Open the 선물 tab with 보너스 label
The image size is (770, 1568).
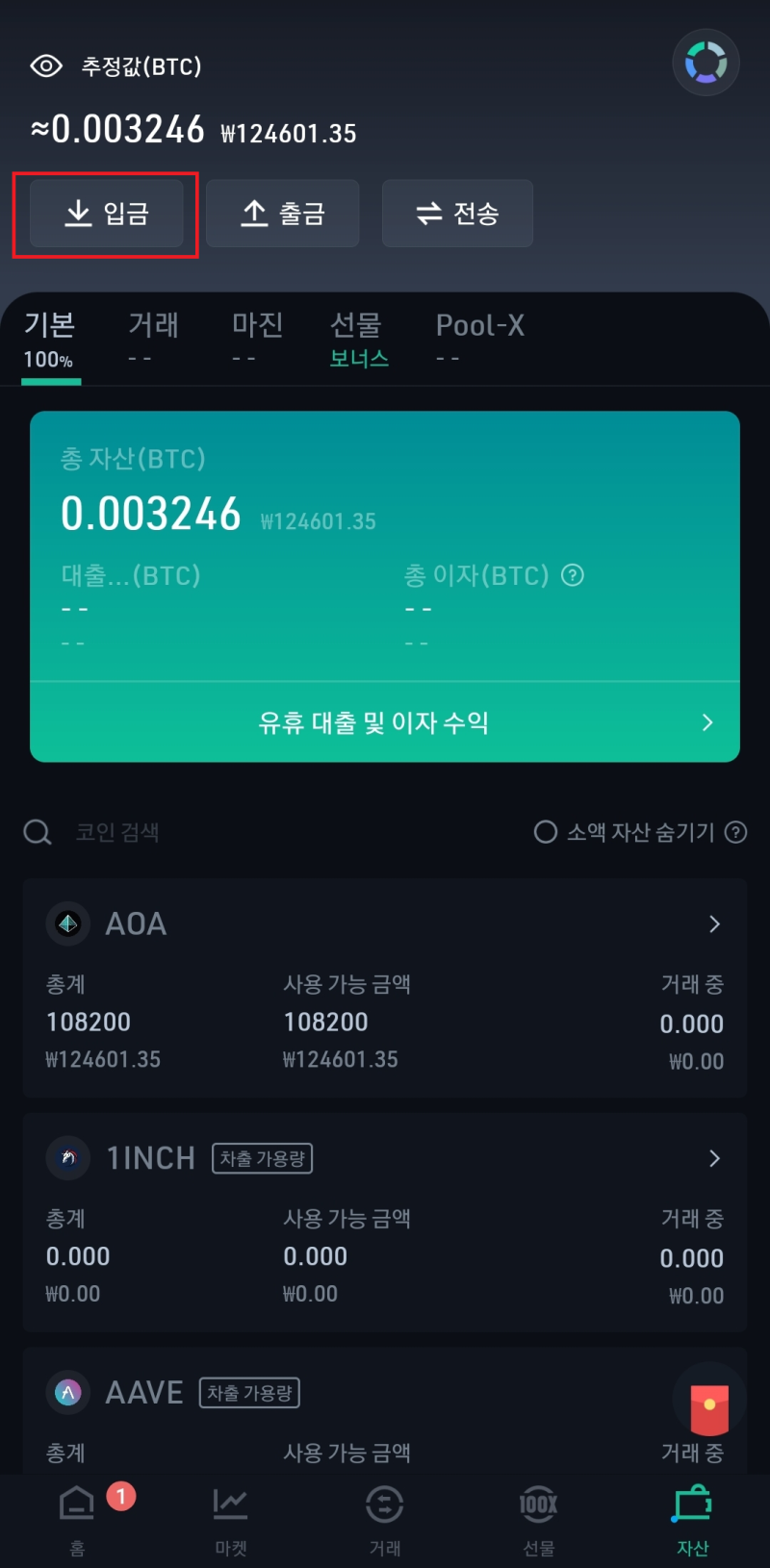pos(357,325)
